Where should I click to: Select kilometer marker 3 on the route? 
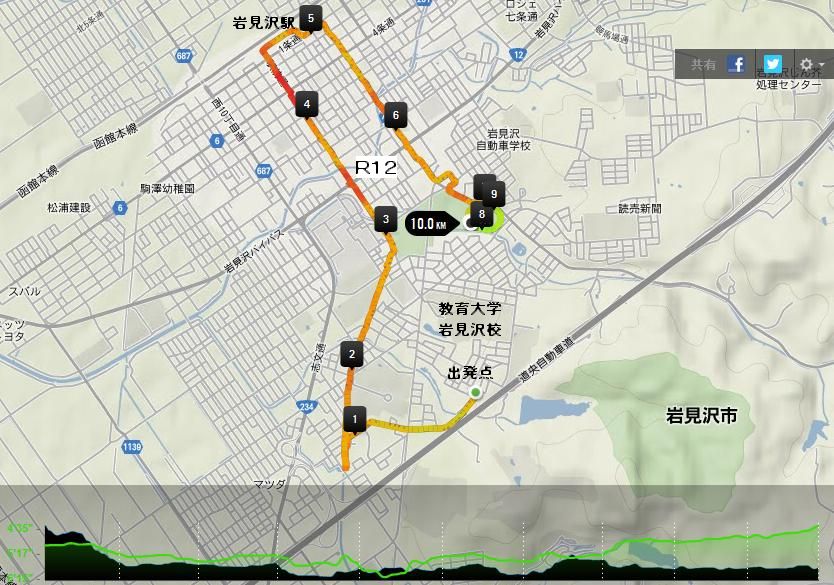click(385, 220)
